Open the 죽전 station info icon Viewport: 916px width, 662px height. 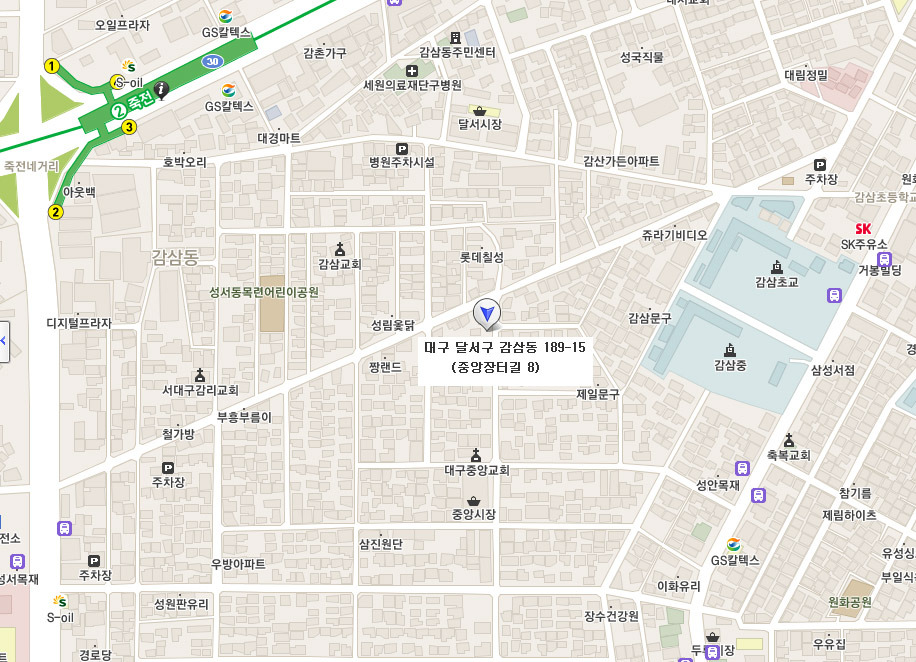(162, 90)
